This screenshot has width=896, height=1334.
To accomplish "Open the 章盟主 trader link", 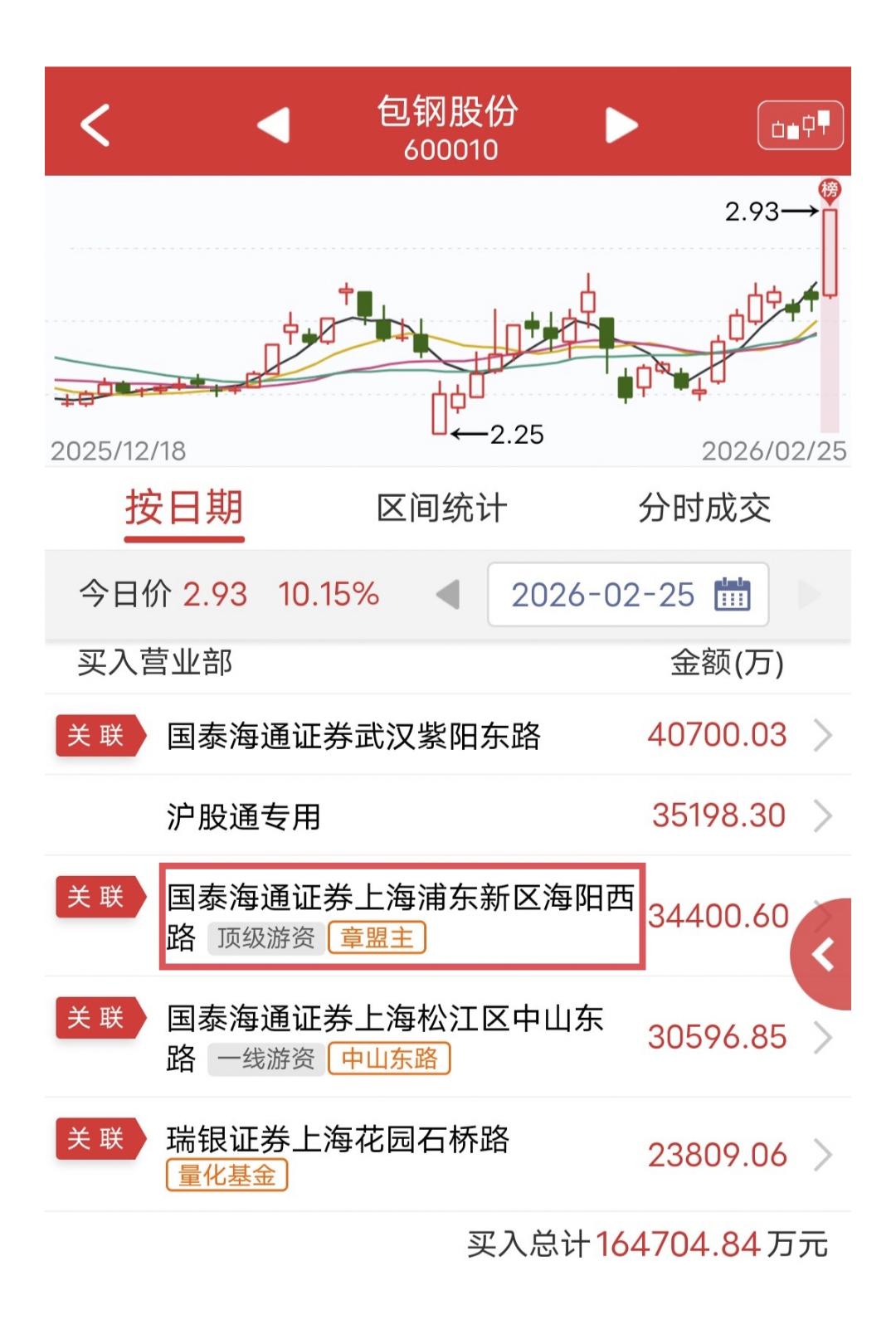I will click(x=378, y=938).
